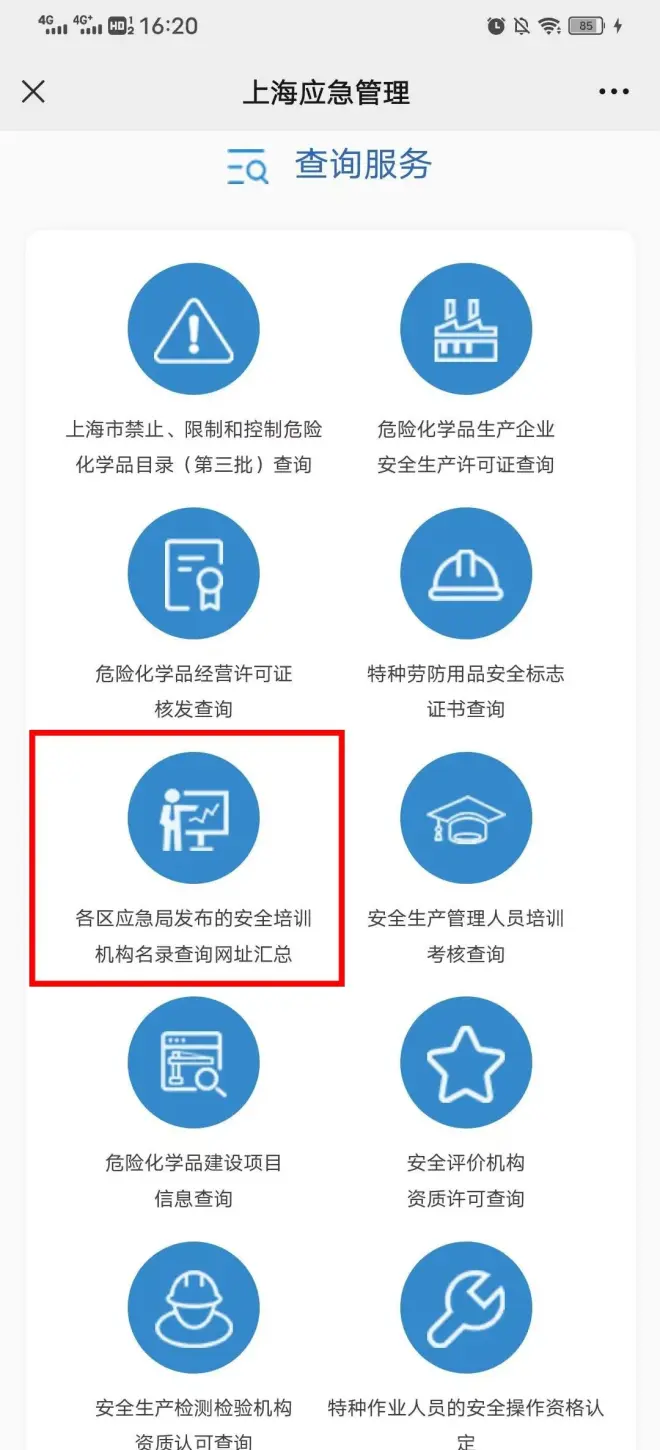This screenshot has height=1450, width=660.
Task: Open 特种作业人员的安全操作资格认定
Action: coord(466,1308)
